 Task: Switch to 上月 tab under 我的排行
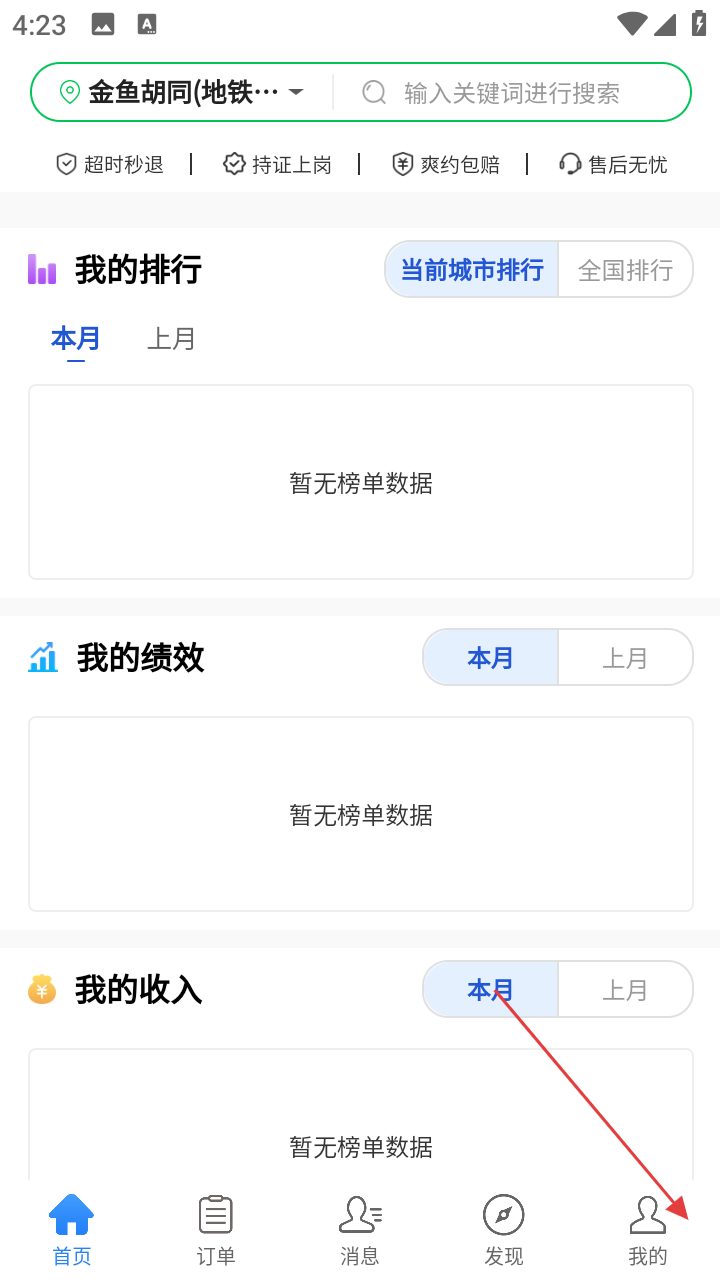click(171, 339)
